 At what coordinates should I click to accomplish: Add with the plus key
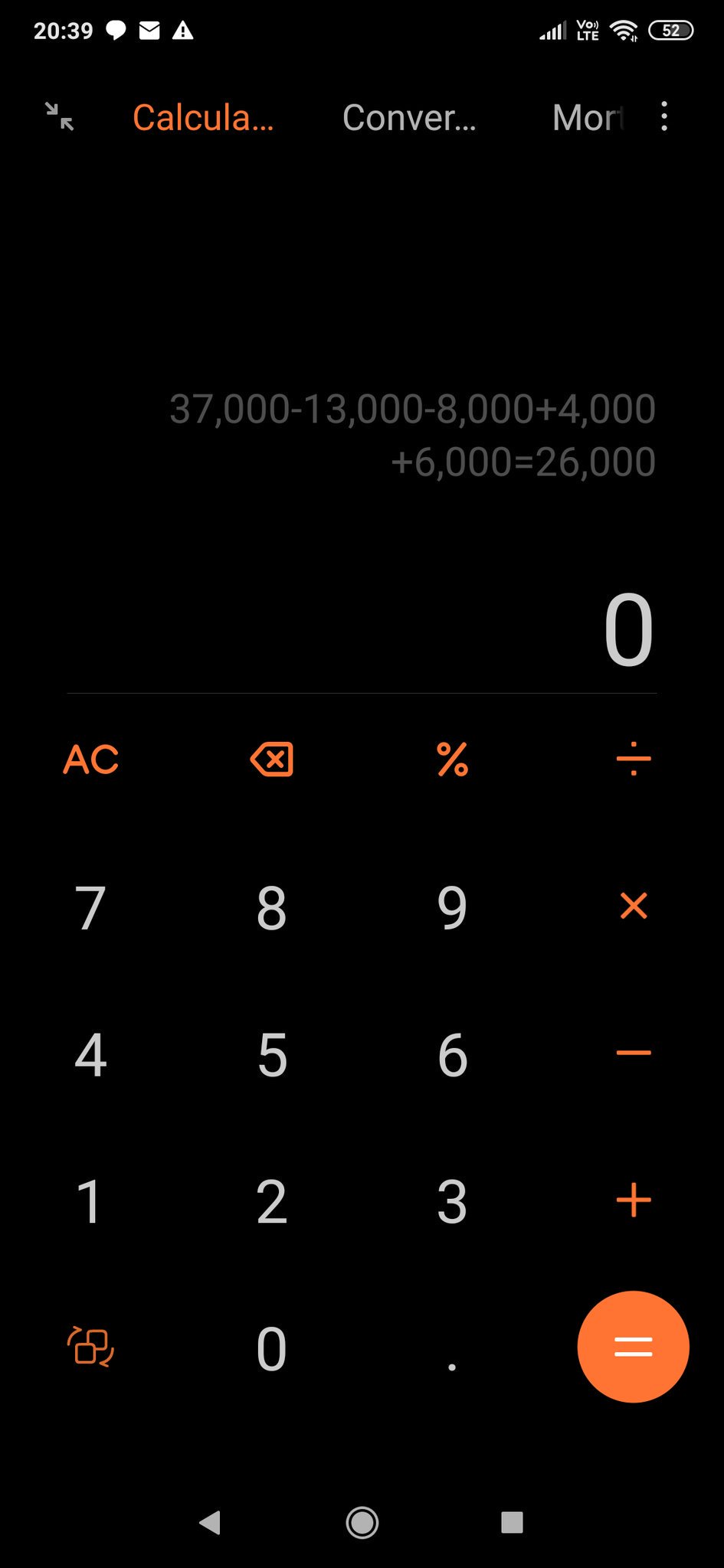coord(634,1200)
